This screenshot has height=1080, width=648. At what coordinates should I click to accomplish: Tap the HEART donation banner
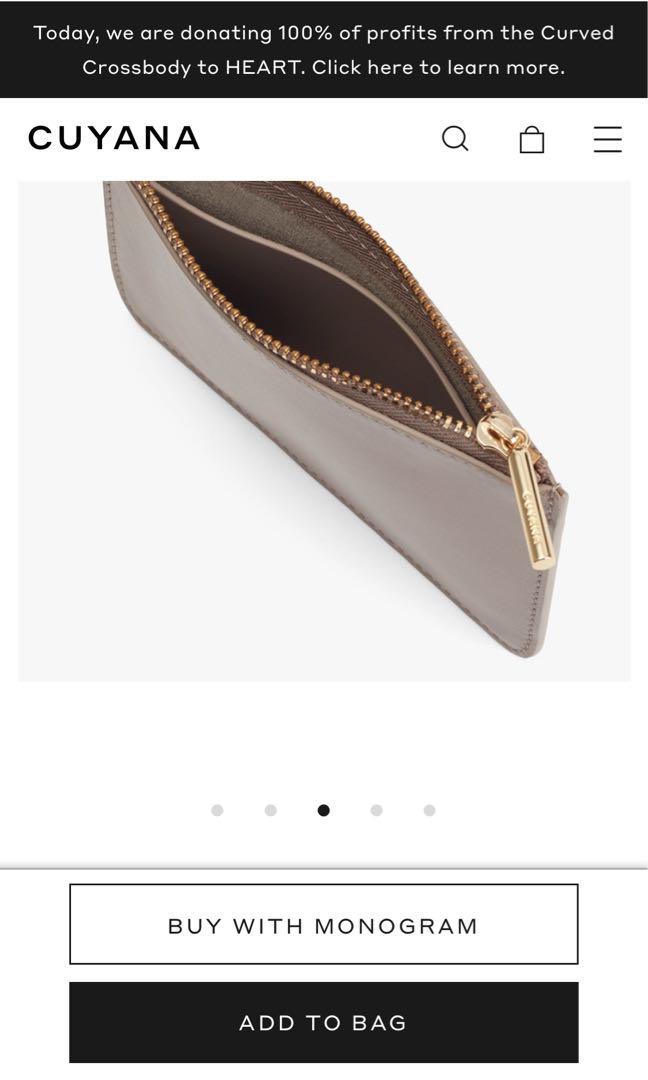point(324,49)
